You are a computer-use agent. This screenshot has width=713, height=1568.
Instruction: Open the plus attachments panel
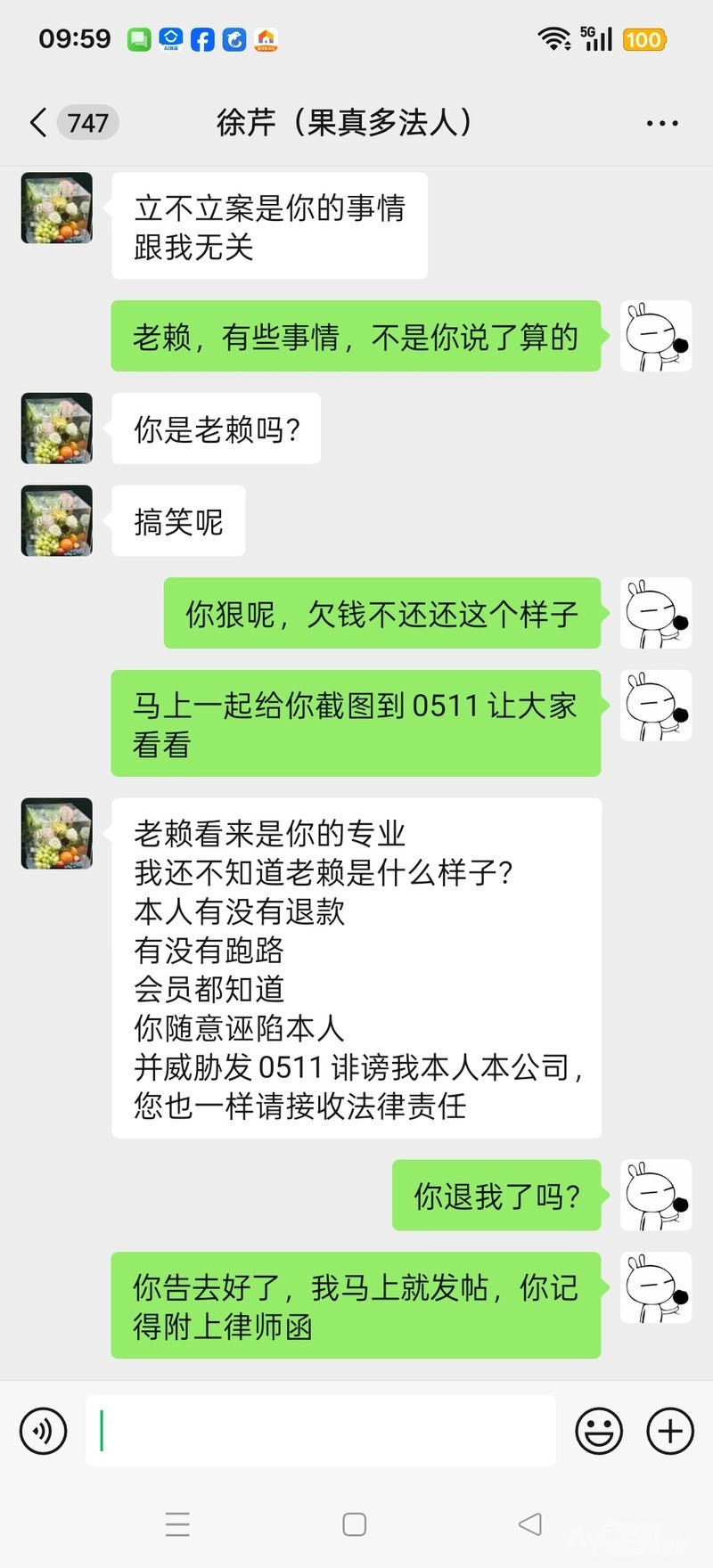[669, 1431]
